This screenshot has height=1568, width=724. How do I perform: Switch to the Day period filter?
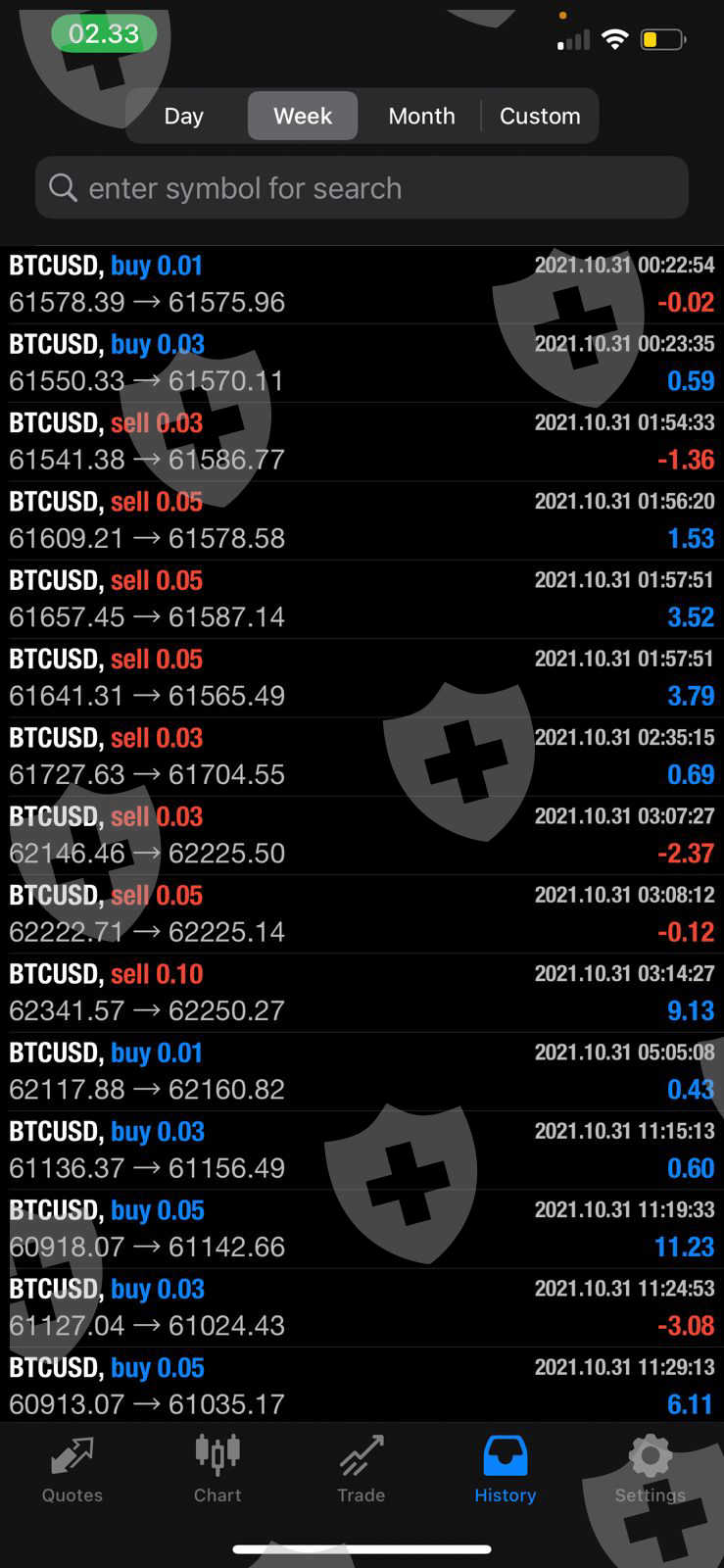coord(184,116)
